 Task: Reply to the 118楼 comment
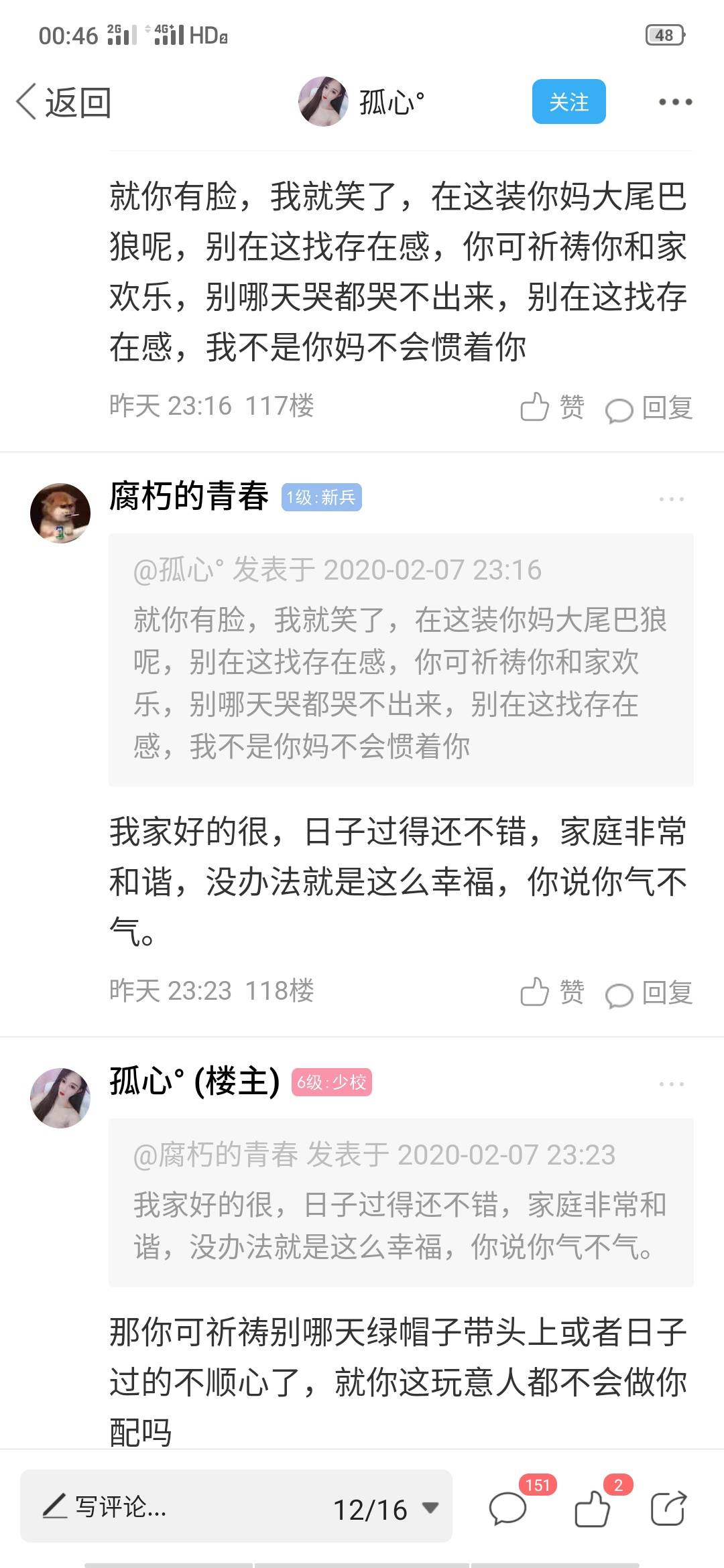coord(649,992)
